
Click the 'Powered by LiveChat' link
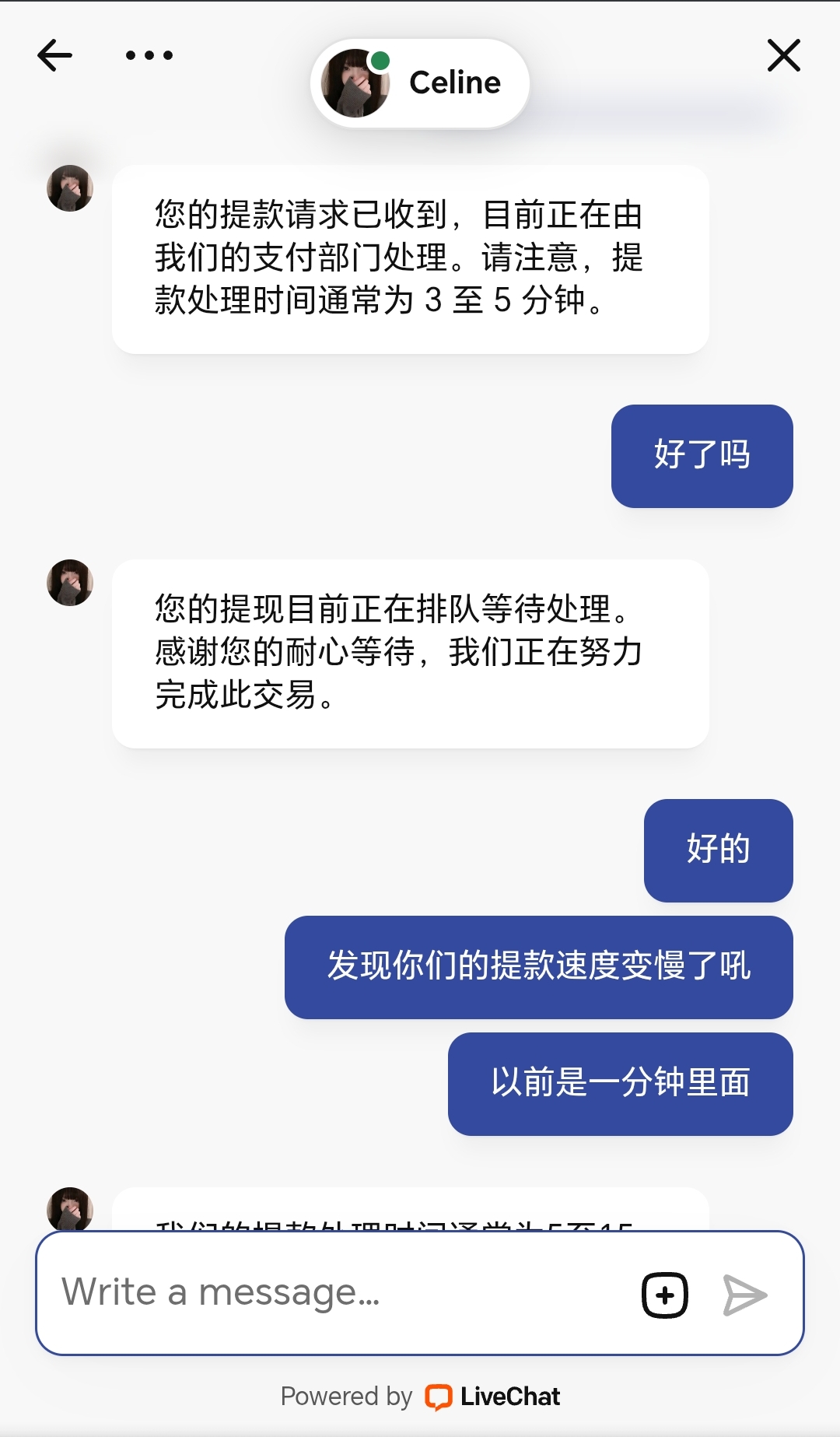pos(420,1397)
